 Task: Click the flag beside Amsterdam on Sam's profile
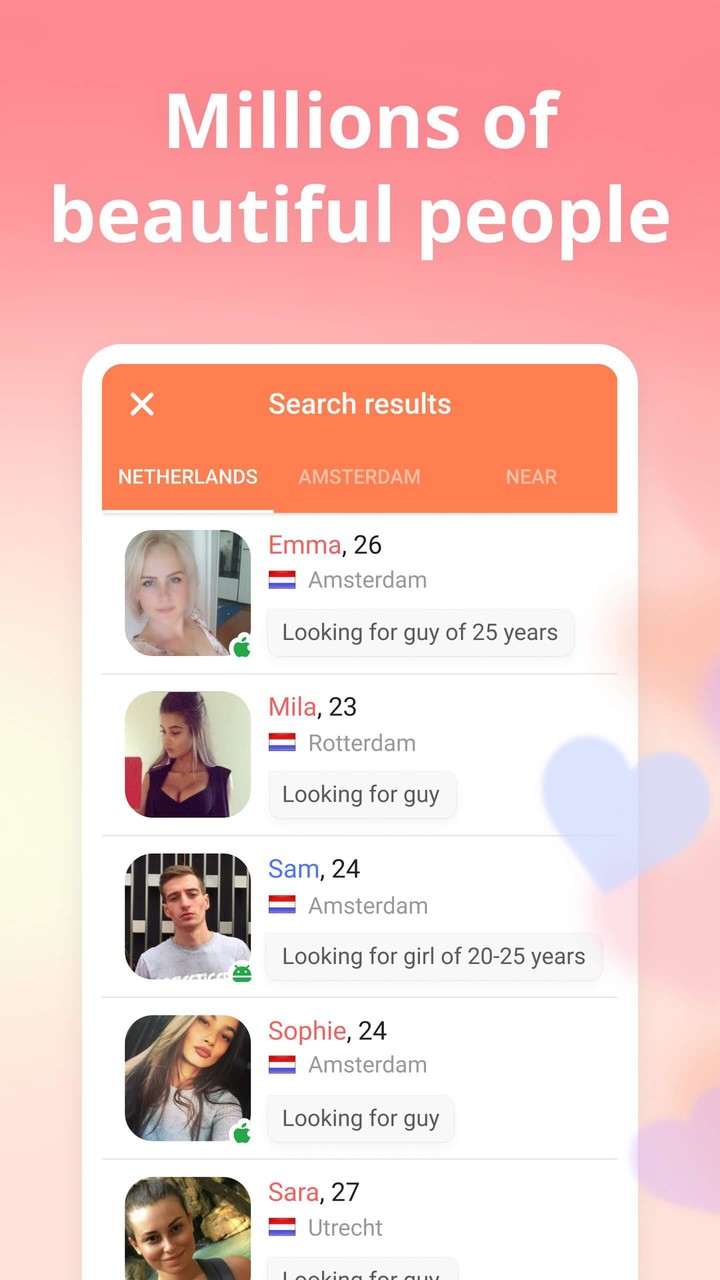point(283,905)
